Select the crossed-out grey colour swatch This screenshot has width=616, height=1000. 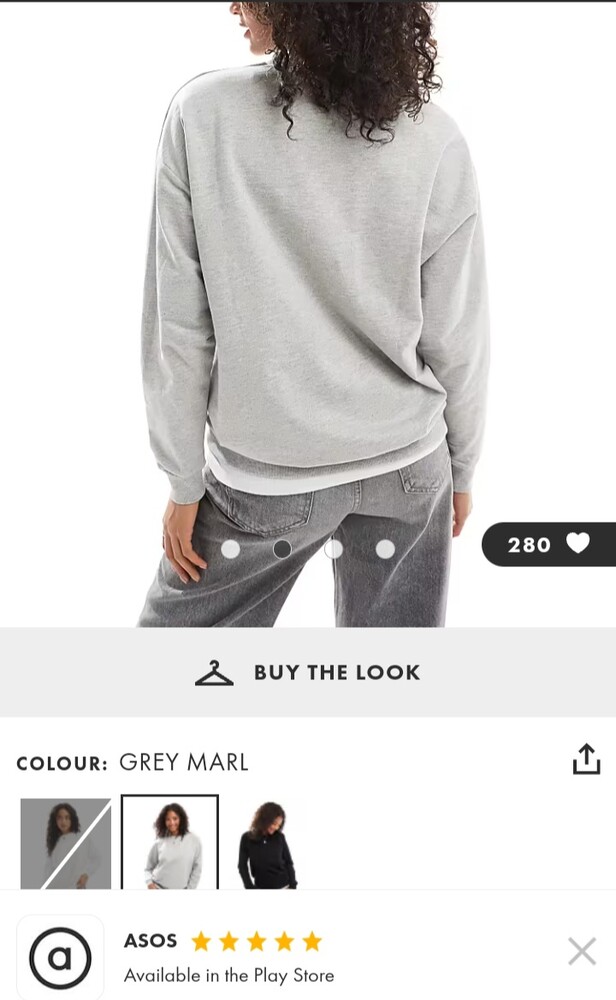coord(66,843)
